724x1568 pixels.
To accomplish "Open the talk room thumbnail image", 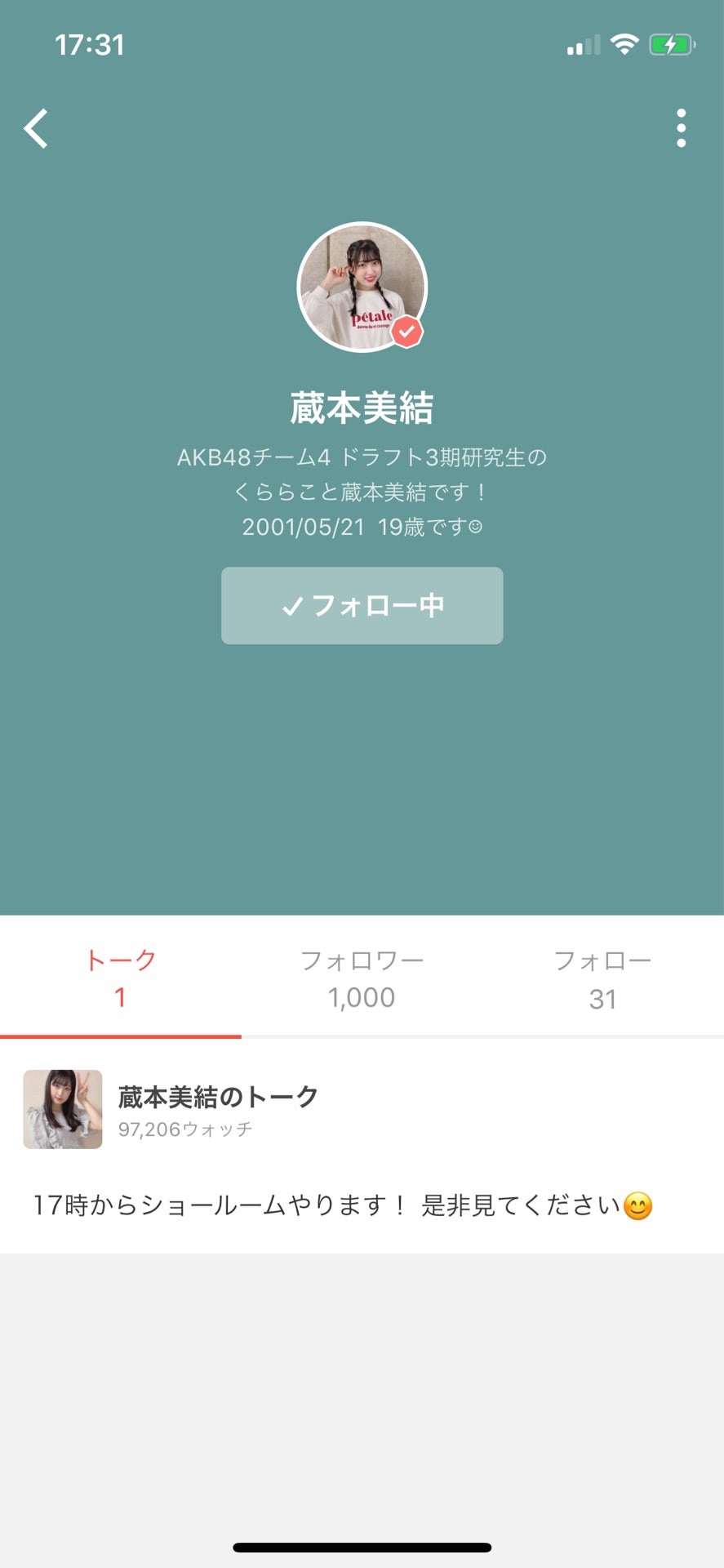I will pyautogui.click(x=63, y=1109).
